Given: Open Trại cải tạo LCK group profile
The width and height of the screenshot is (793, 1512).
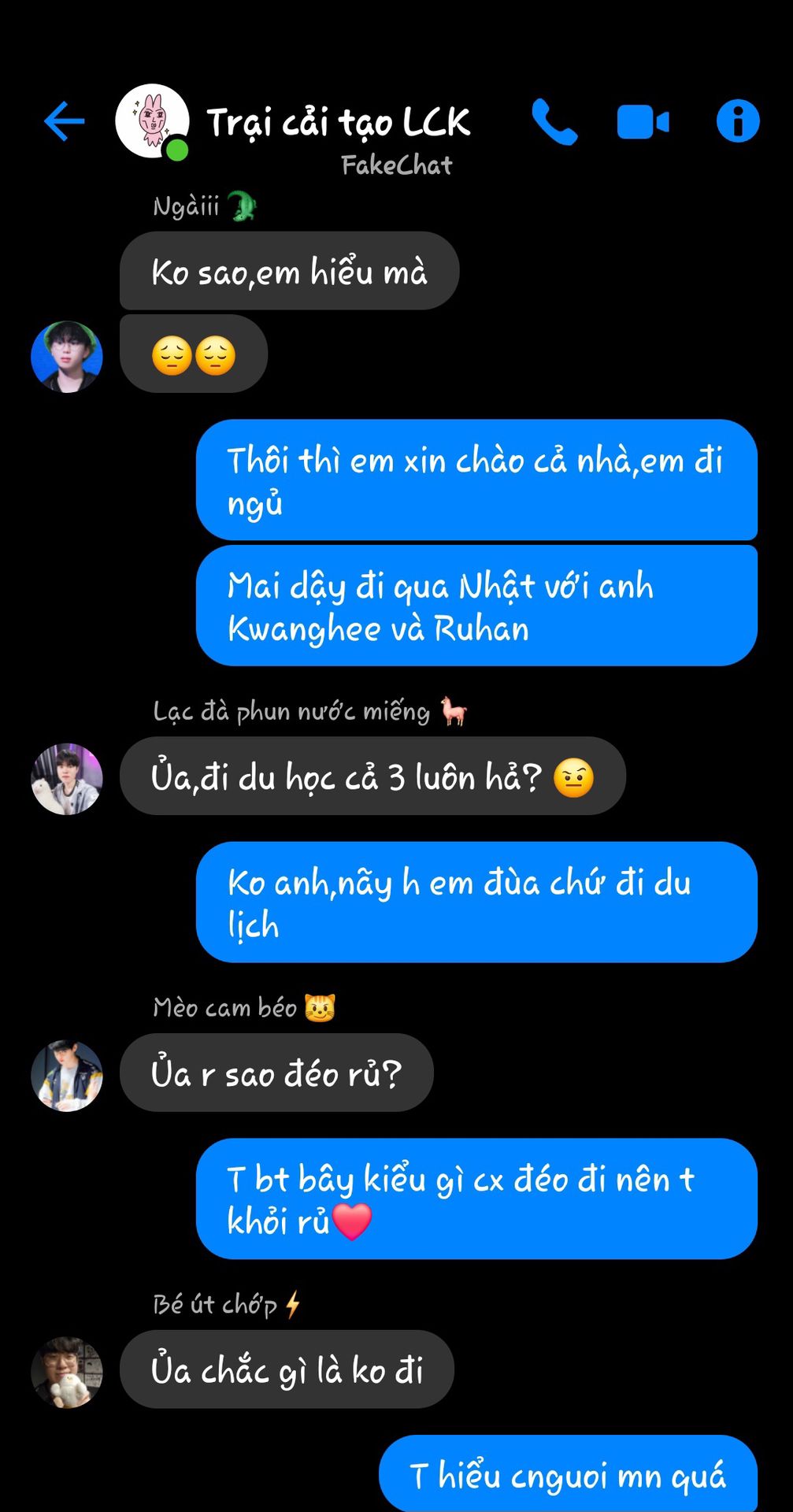Looking at the screenshot, I should [338, 123].
